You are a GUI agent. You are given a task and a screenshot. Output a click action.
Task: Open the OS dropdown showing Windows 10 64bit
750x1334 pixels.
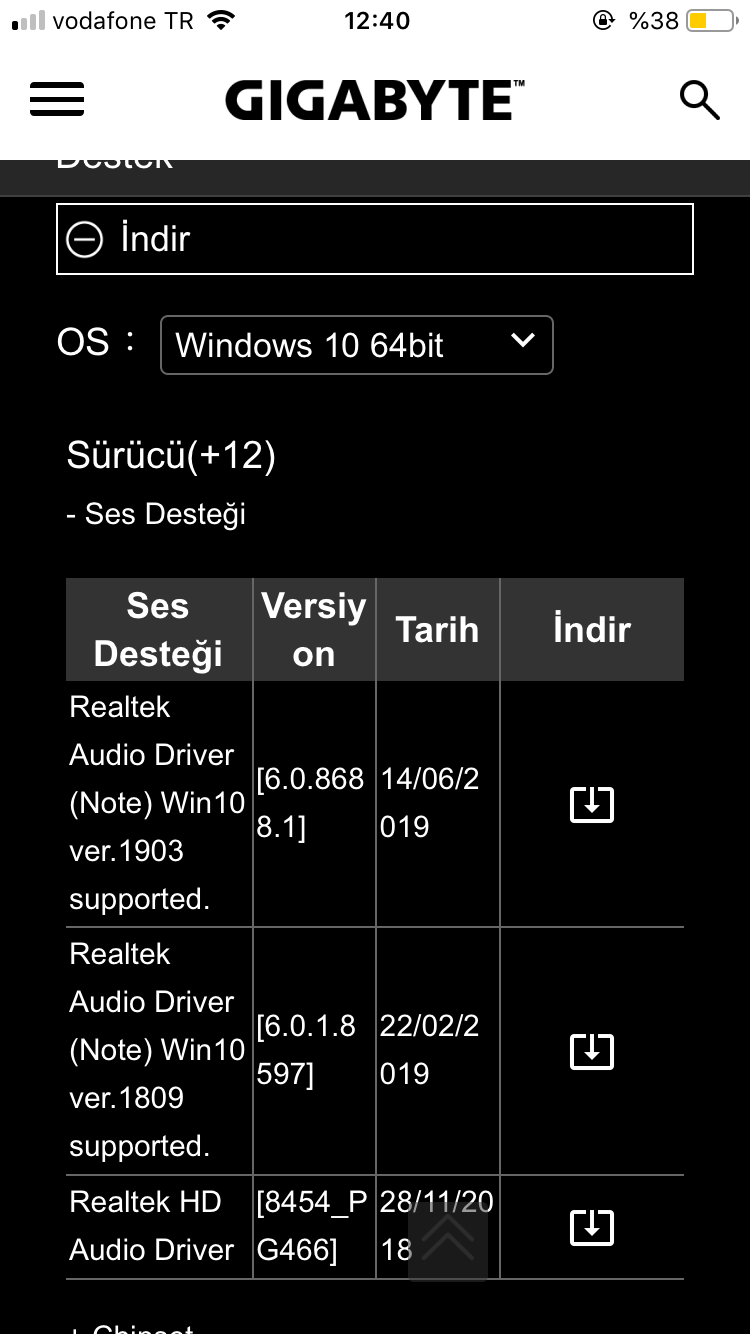pos(356,345)
